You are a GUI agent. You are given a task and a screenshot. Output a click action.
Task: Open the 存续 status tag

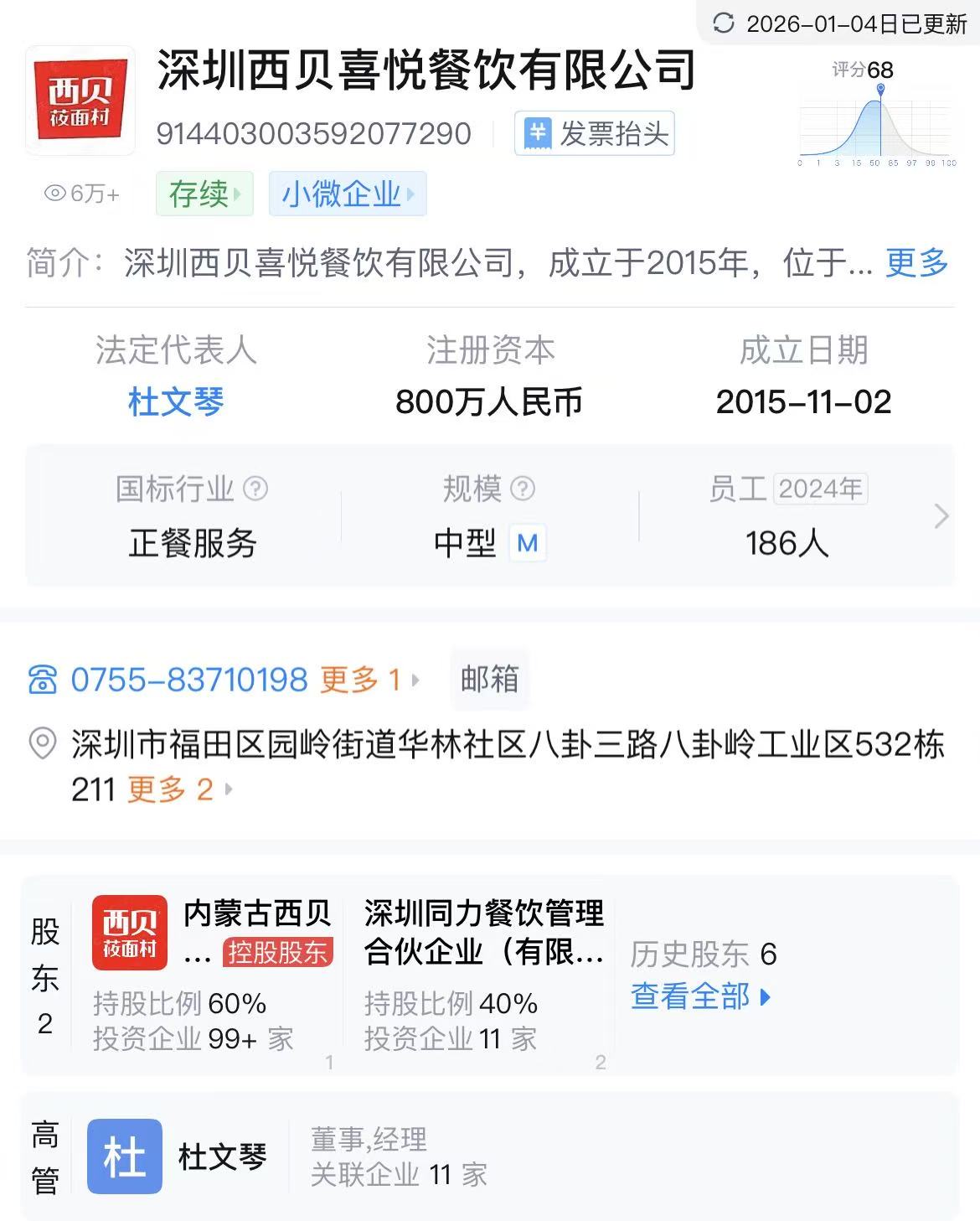click(204, 194)
